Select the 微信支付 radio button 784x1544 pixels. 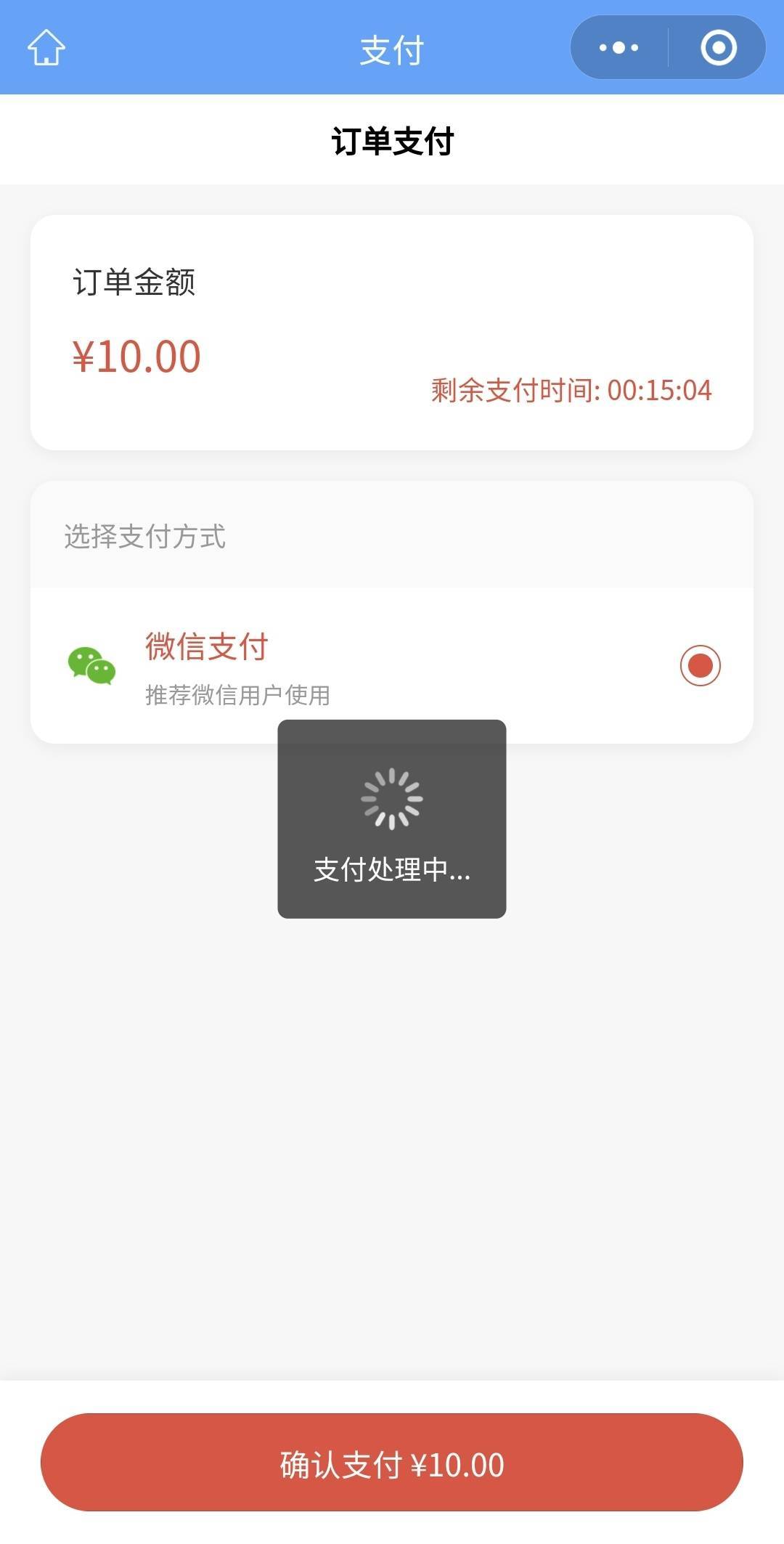(700, 665)
